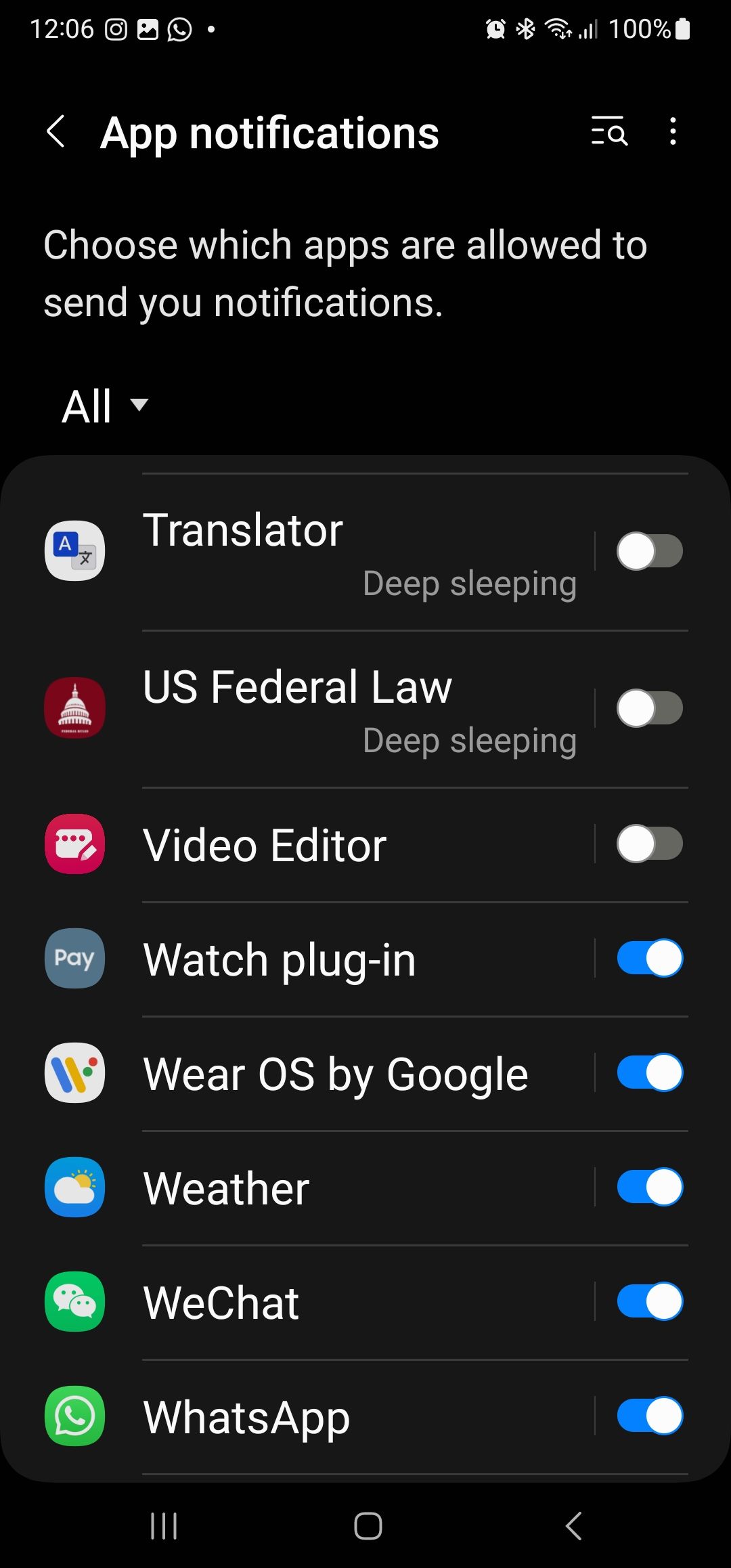Enable Video Editor notifications
Viewport: 731px width, 1568px height.
click(x=650, y=844)
